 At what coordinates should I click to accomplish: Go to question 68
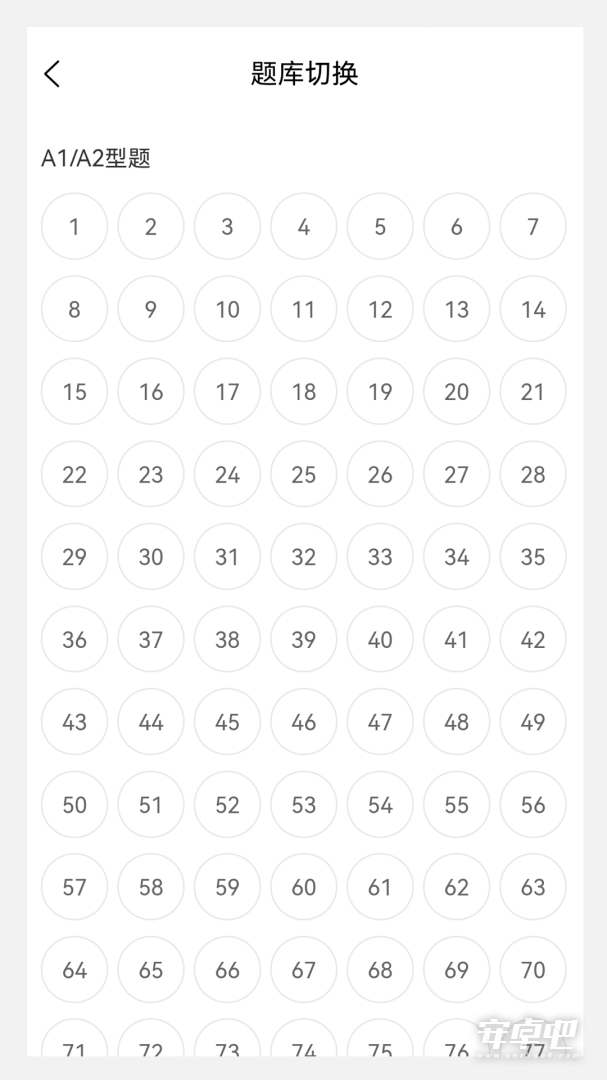coord(380,970)
